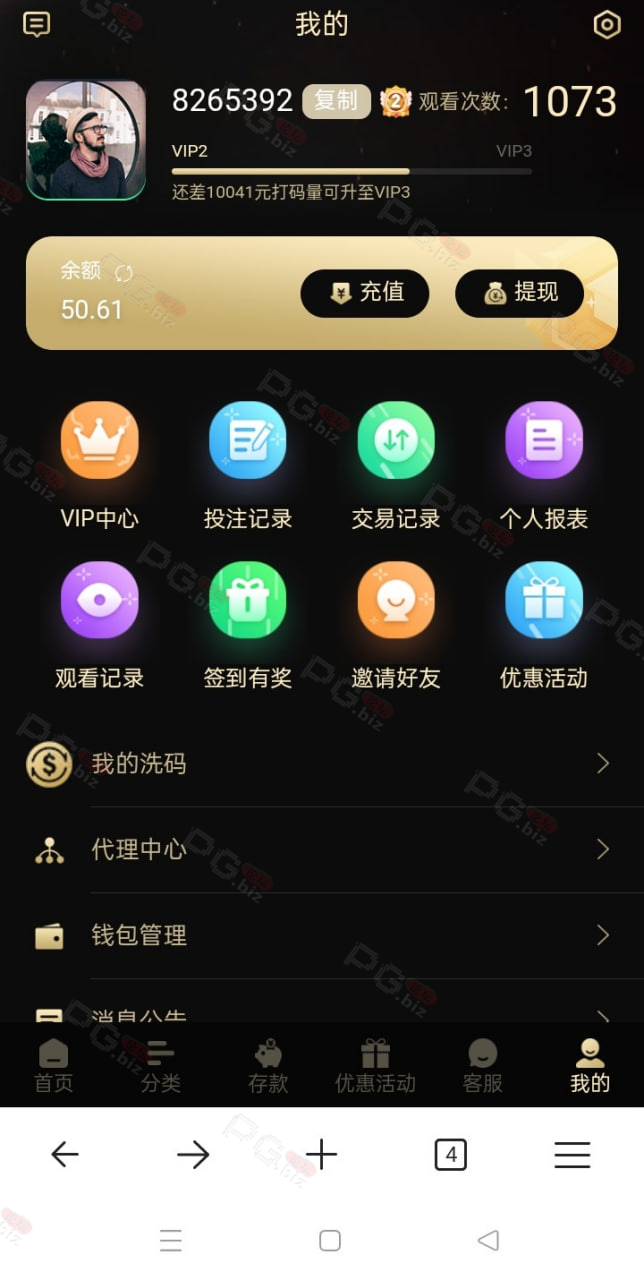Screen dimensions: 644x1280
Task: Switch to the 存款 deposit tab
Action: 268,1066
